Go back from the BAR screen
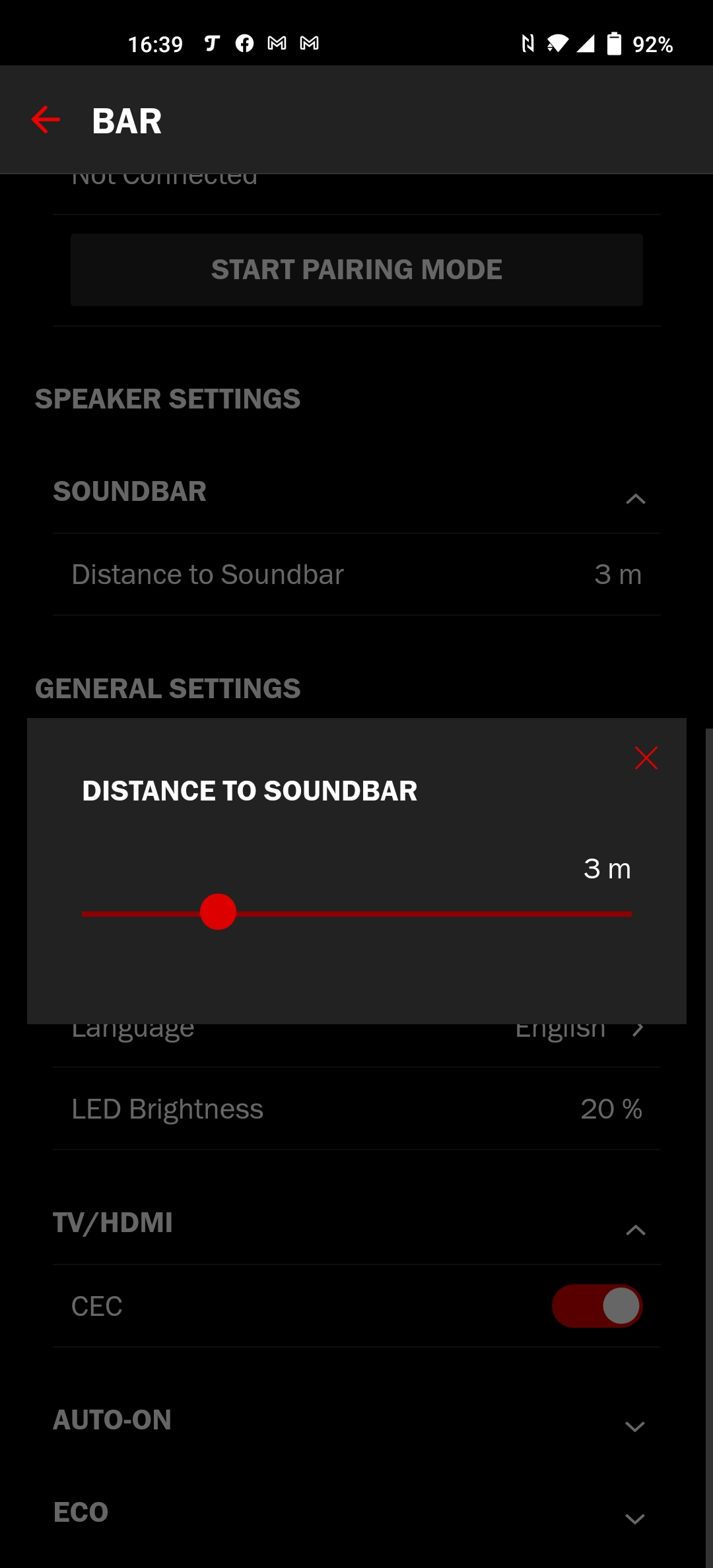Screen dimensions: 713x1568 click(46, 119)
